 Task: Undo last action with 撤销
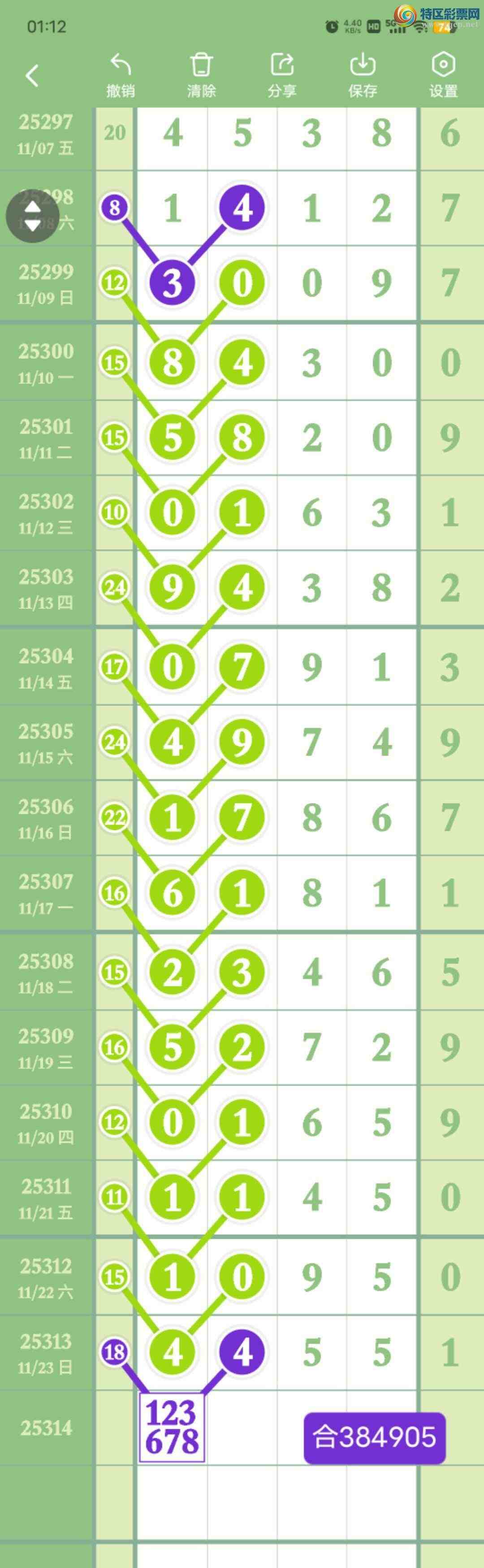(x=121, y=75)
